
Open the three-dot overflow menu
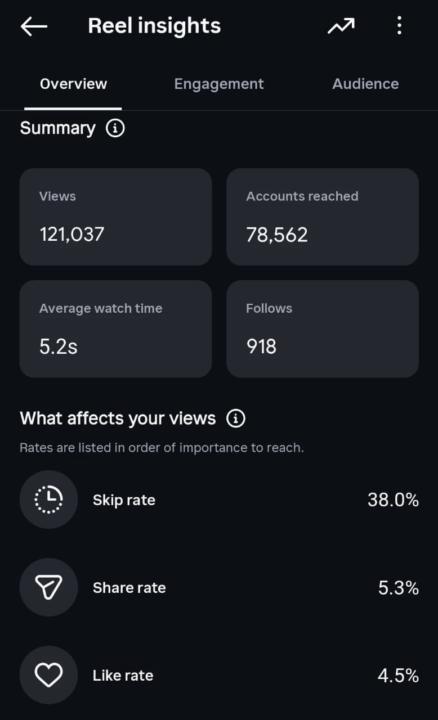(x=399, y=26)
